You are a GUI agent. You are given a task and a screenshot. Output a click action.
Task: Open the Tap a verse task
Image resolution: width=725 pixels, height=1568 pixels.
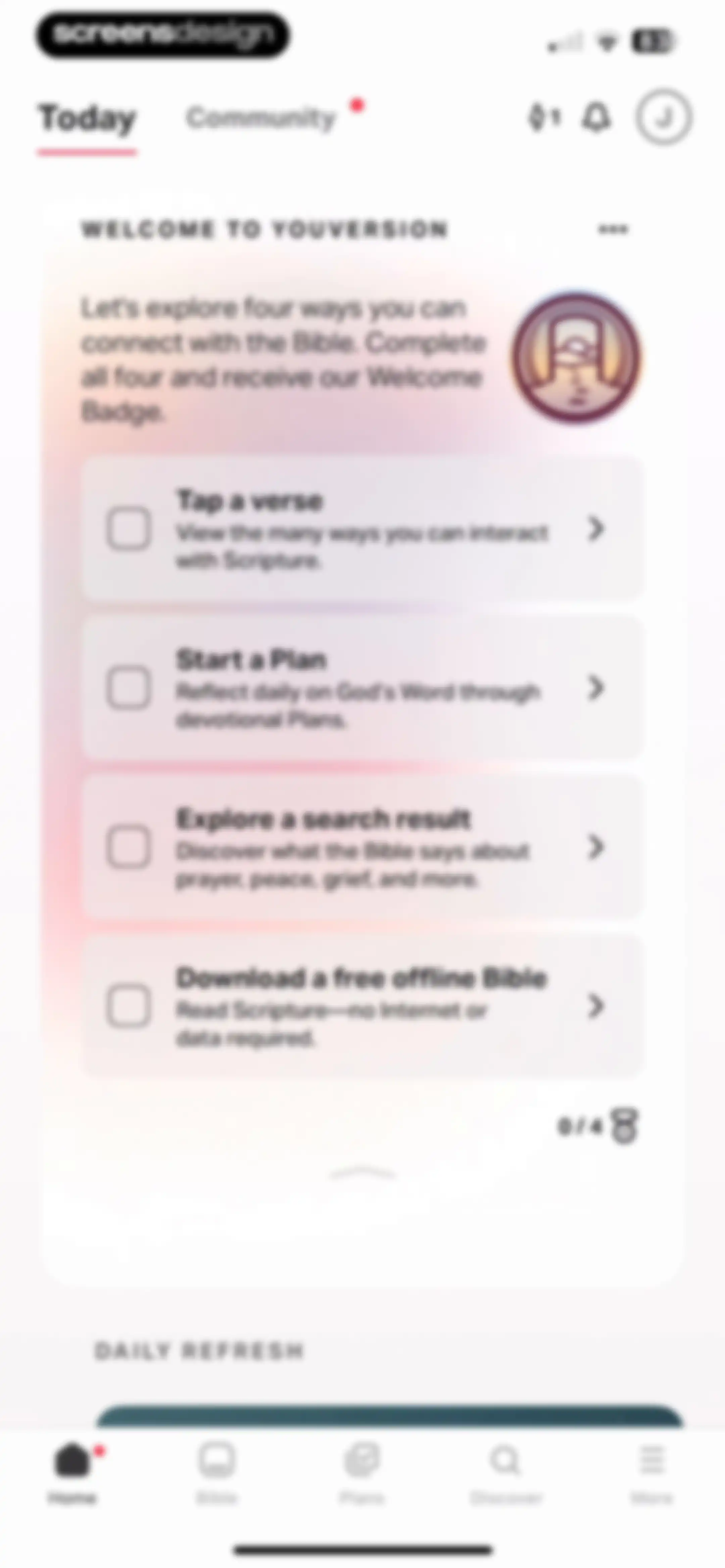[363, 528]
